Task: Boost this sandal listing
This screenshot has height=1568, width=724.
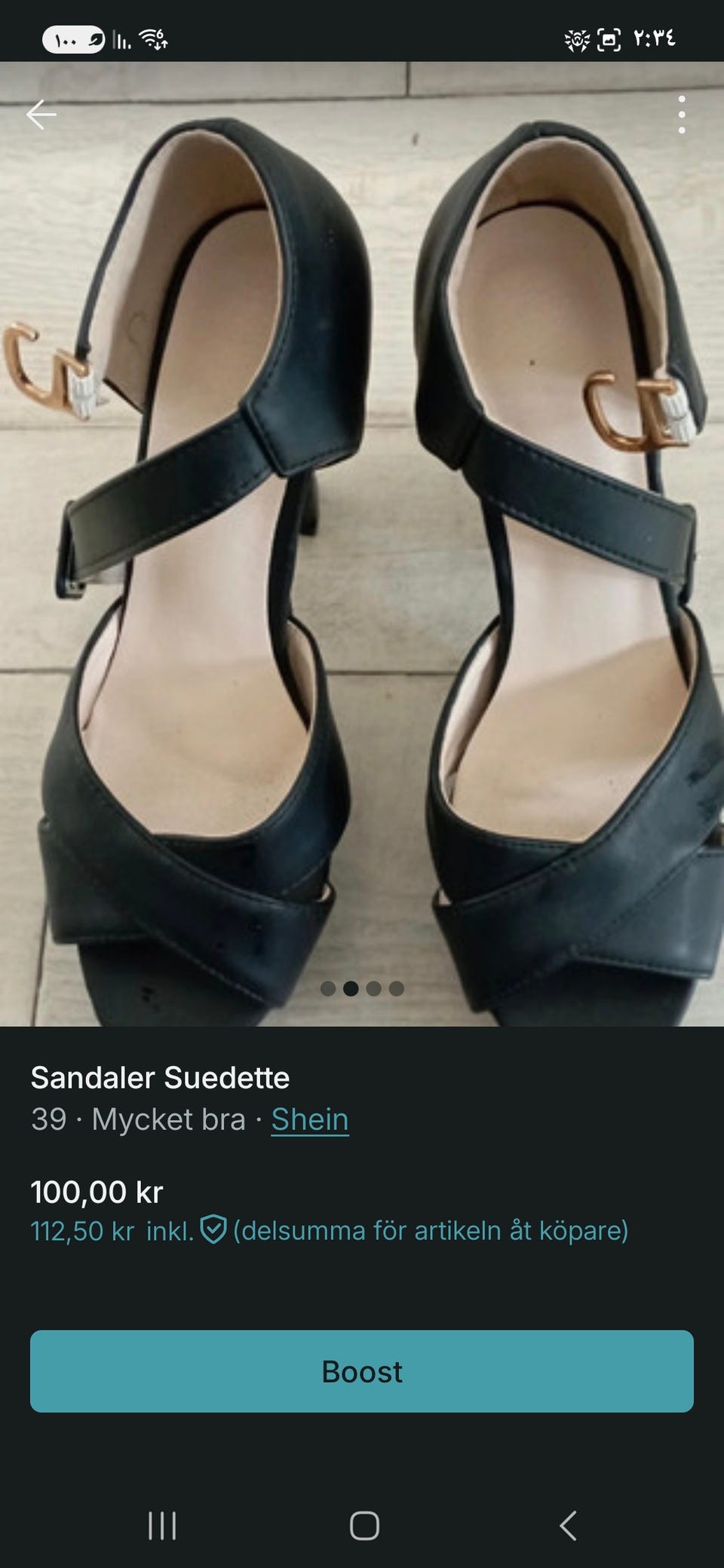Action: (x=362, y=1371)
